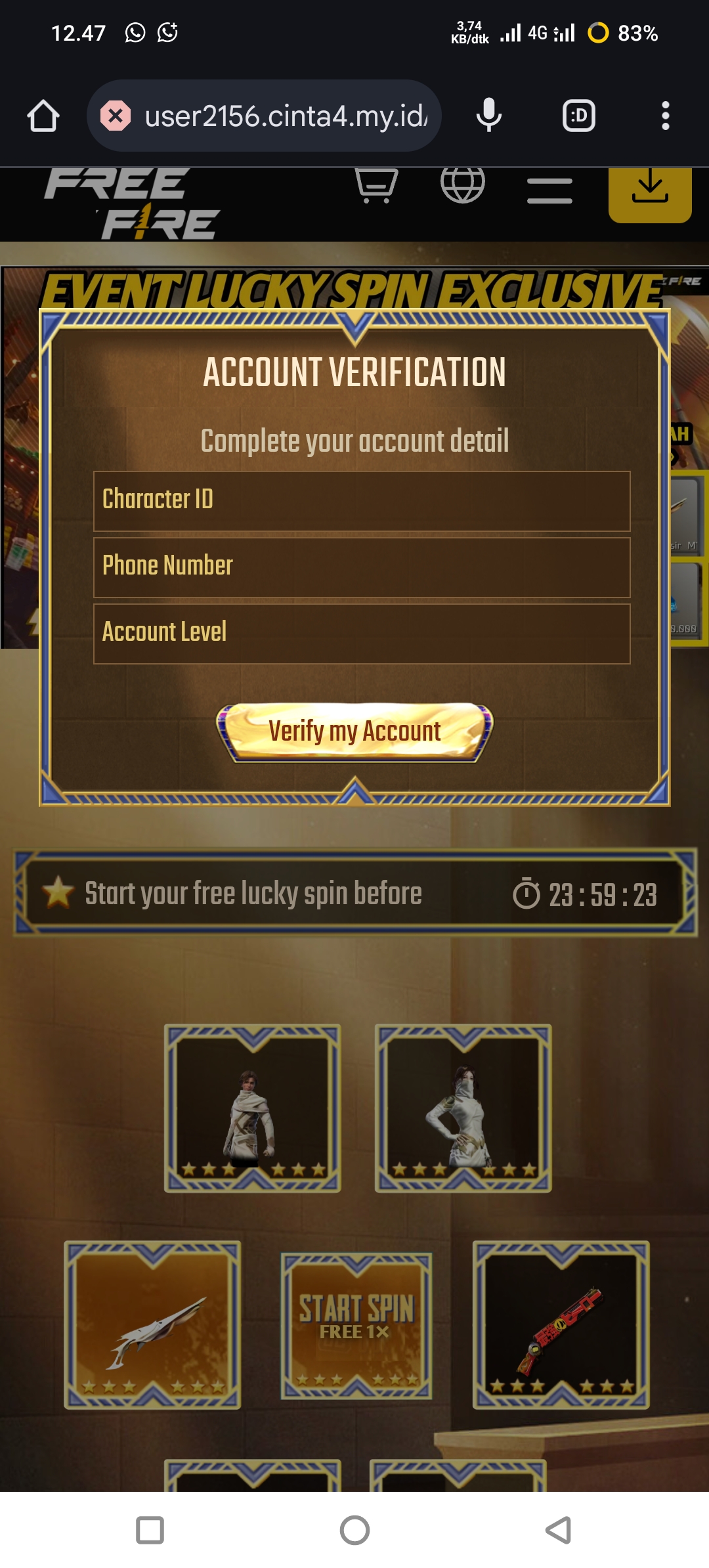The image size is (709, 1568).
Task: Open the browser overflow menu
Action: [x=665, y=116]
